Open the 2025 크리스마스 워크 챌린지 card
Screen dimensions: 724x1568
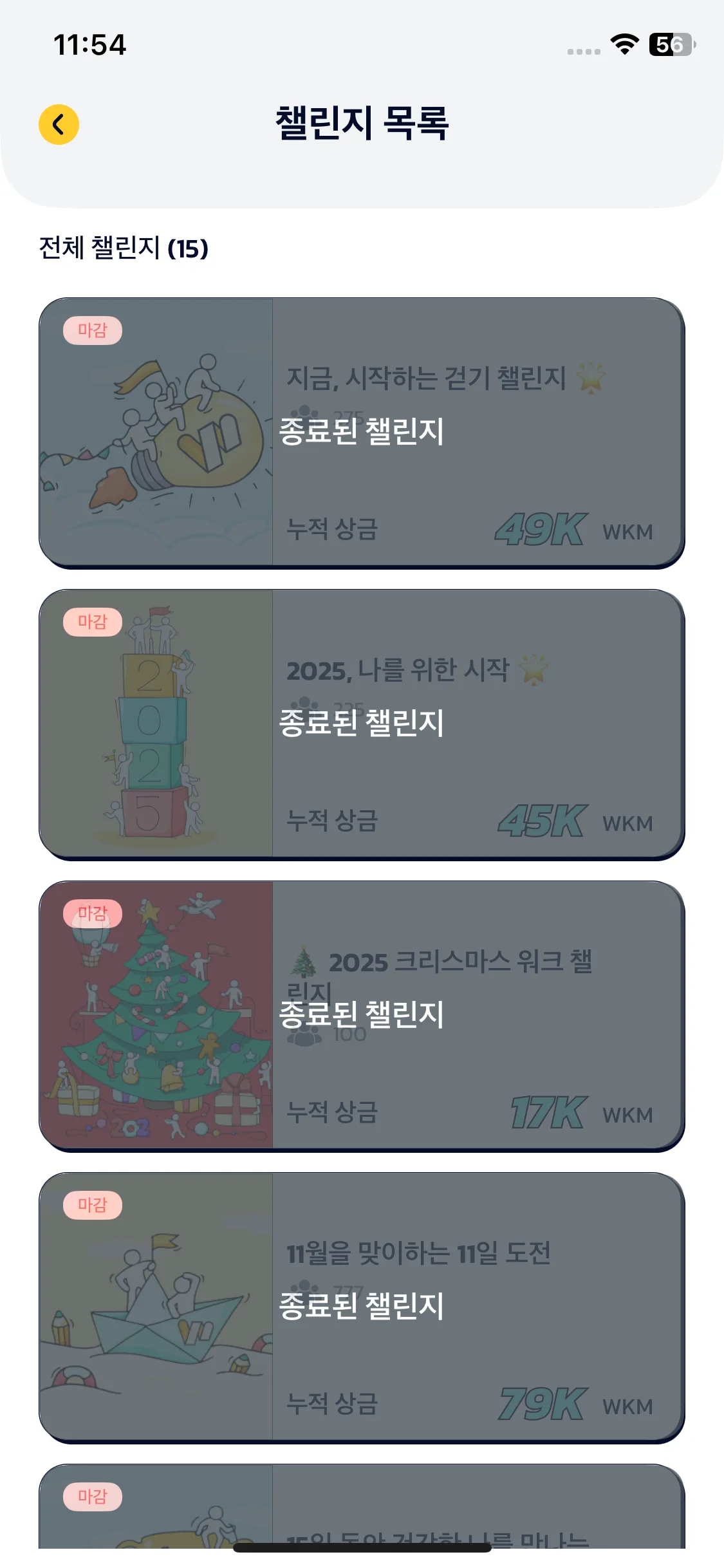coord(362,1016)
